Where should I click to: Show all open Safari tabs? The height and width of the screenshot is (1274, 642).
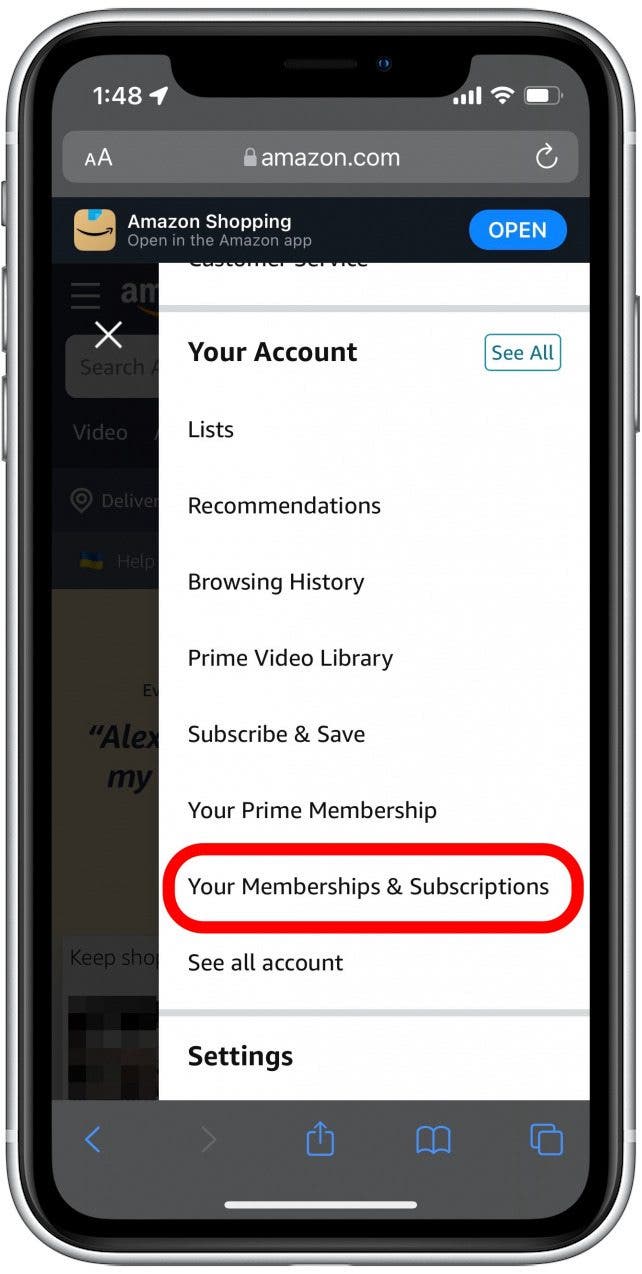click(546, 1139)
